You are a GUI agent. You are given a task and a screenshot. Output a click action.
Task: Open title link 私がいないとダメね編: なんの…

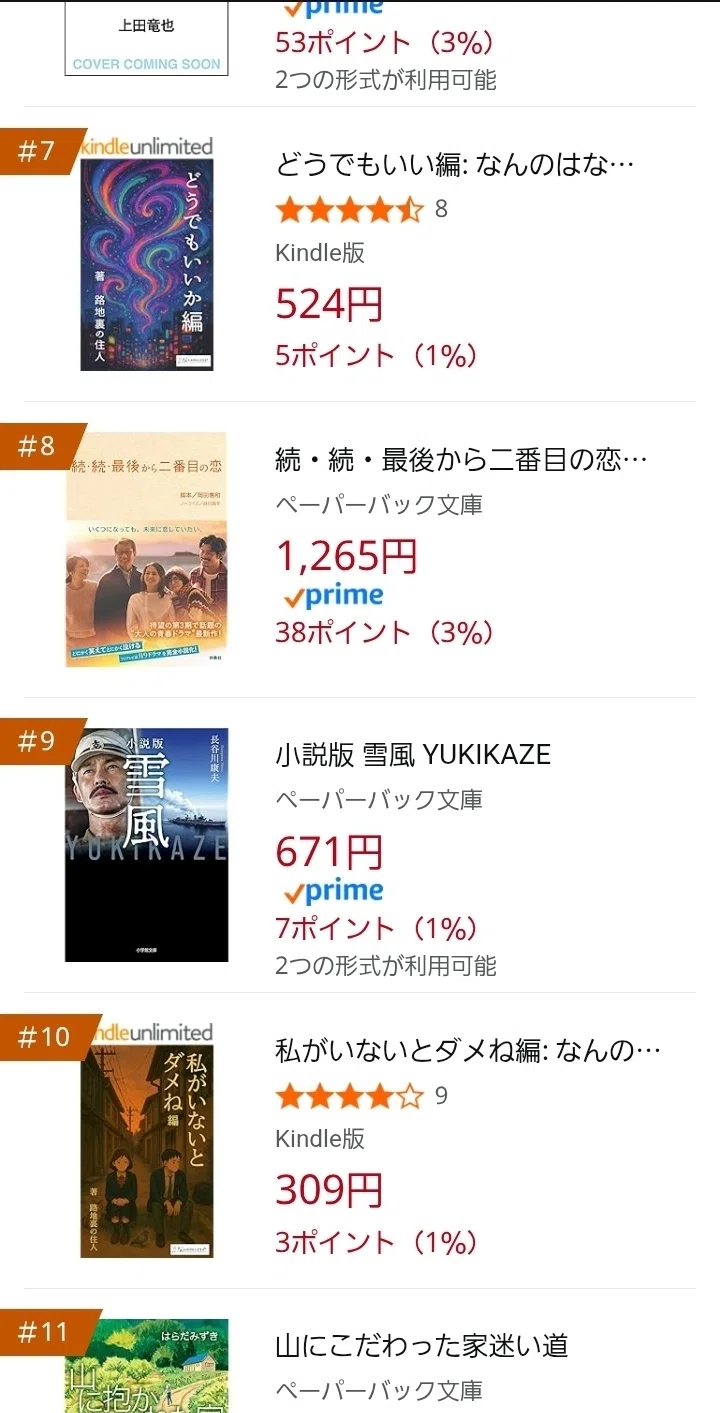468,1051
